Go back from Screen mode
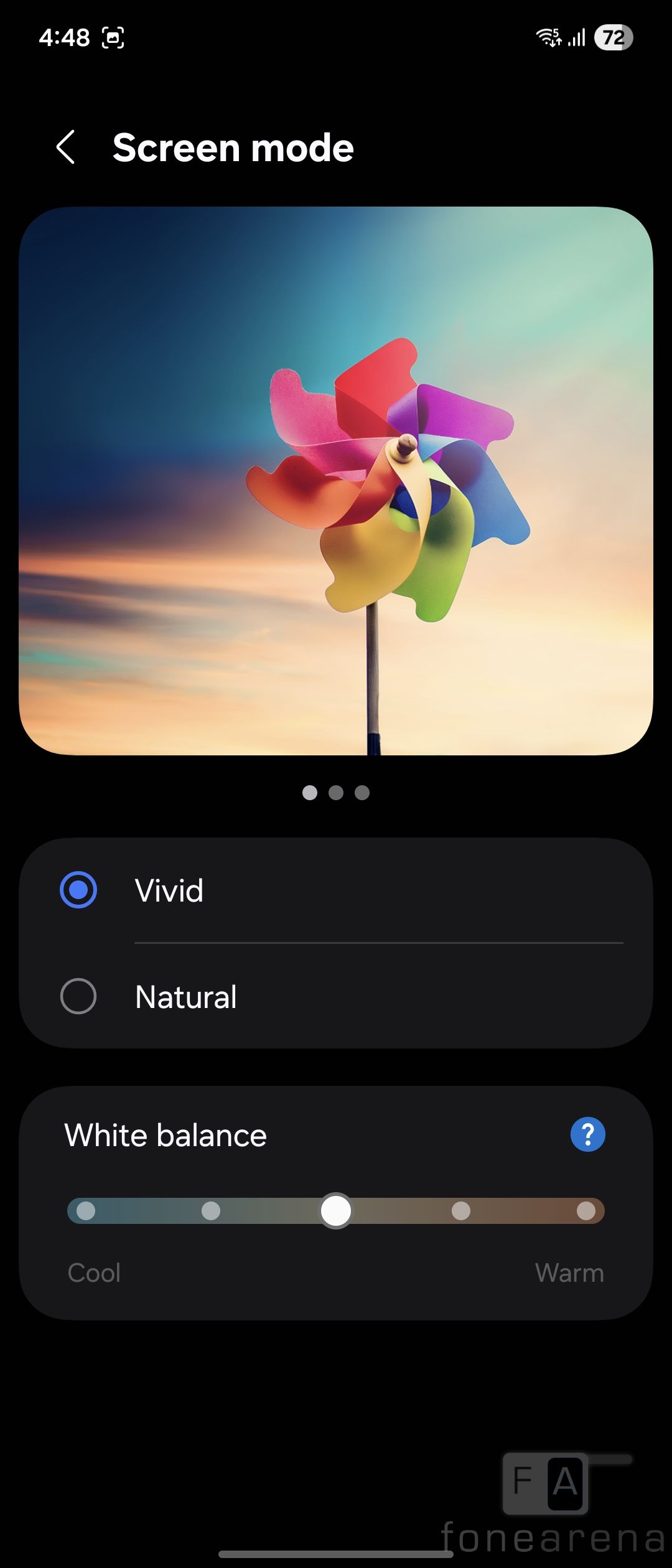 [x=65, y=147]
